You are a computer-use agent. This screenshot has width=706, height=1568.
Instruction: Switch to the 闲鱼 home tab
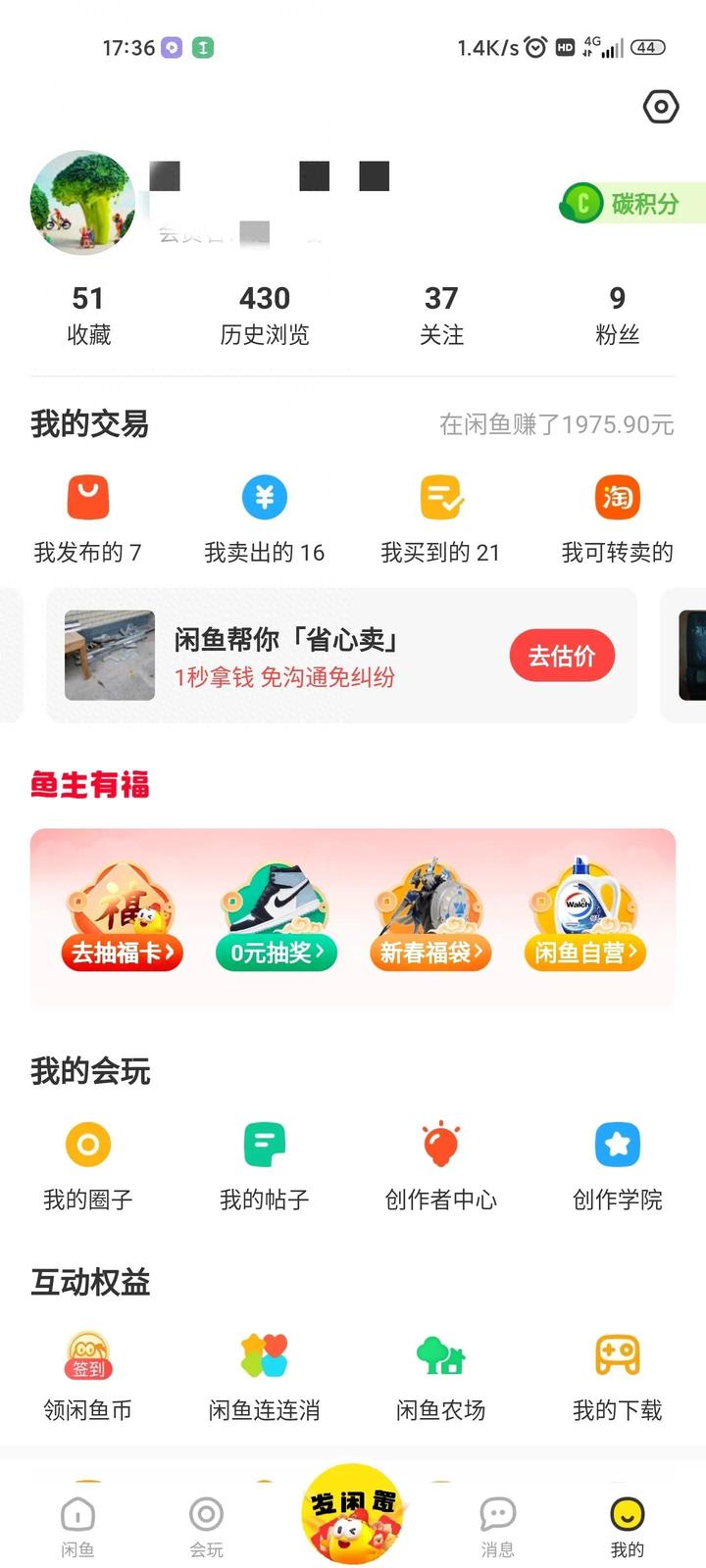pyautogui.click(x=77, y=1526)
